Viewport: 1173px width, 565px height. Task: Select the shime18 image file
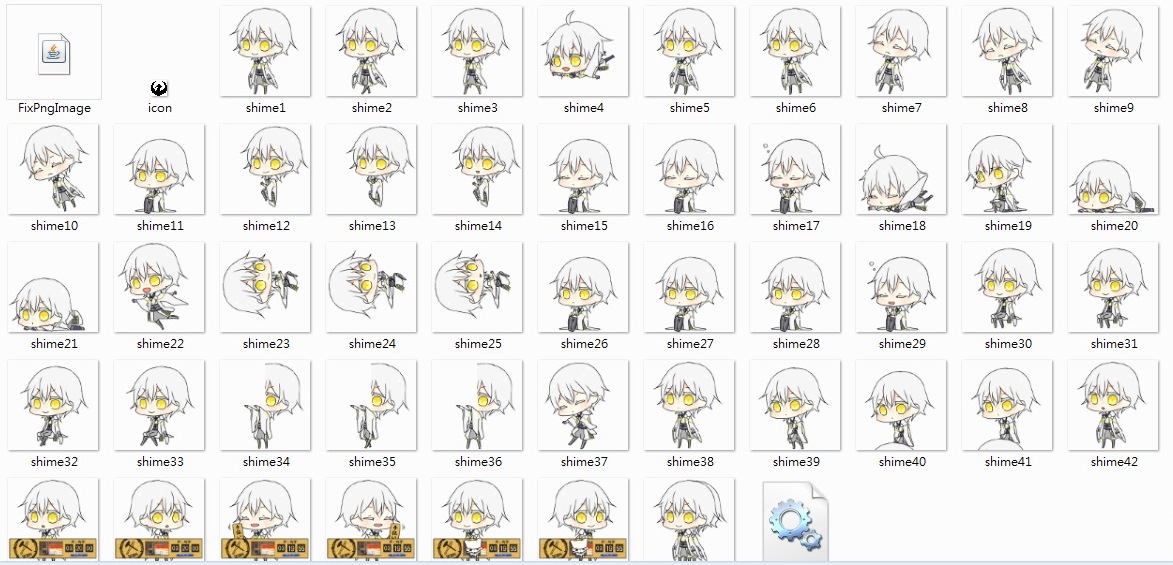(901, 169)
